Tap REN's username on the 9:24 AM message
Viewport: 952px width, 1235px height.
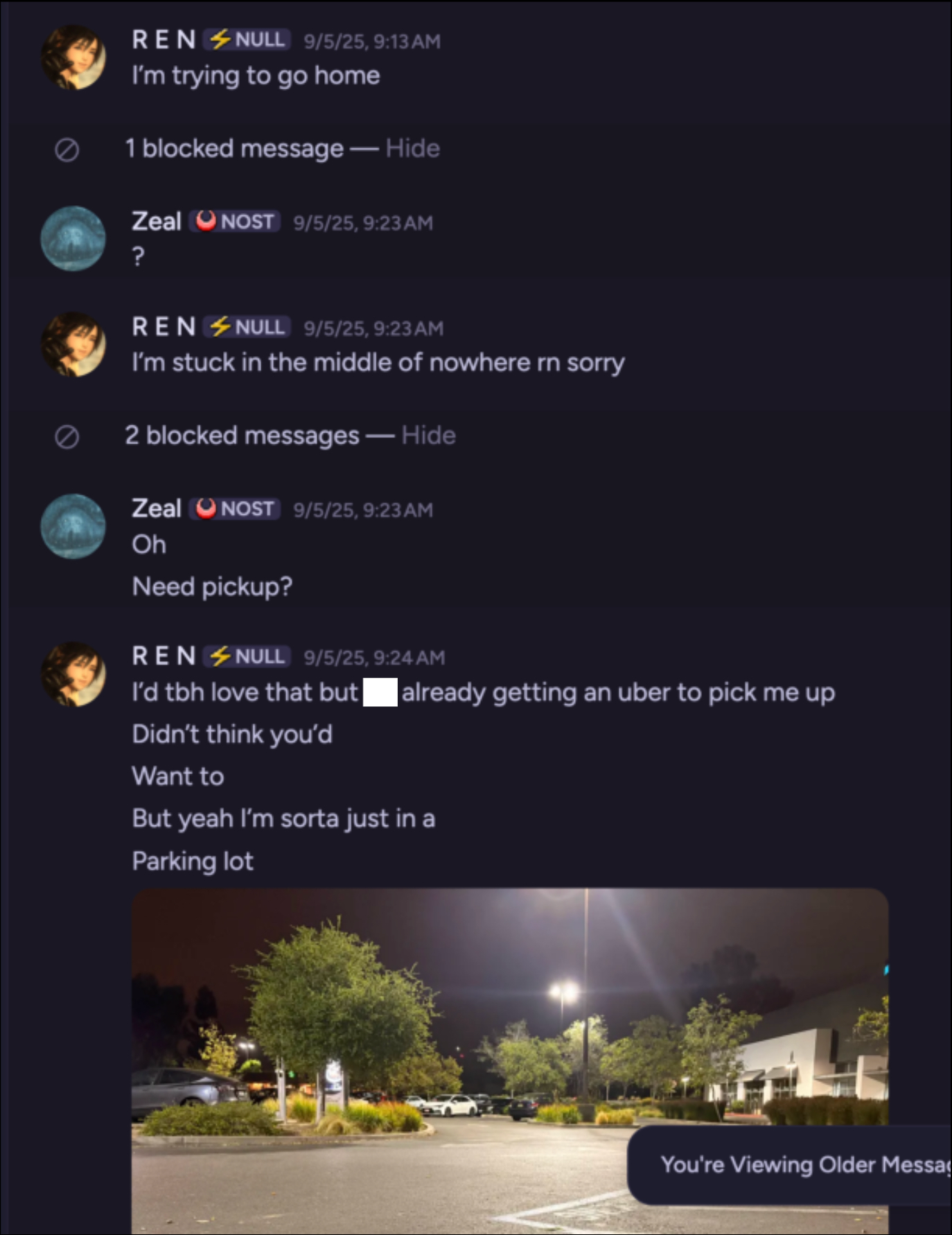coord(164,656)
